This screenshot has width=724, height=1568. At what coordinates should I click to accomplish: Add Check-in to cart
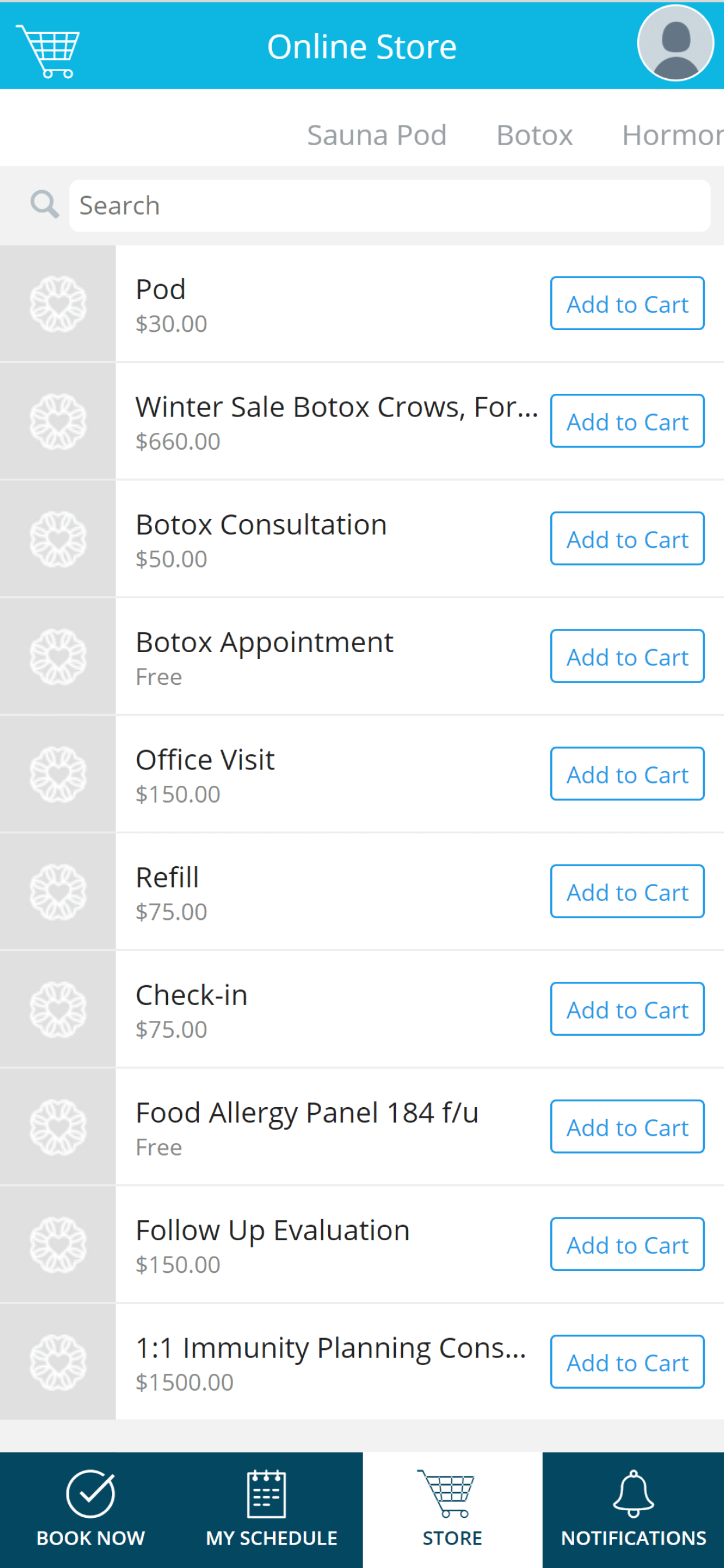tap(627, 1009)
